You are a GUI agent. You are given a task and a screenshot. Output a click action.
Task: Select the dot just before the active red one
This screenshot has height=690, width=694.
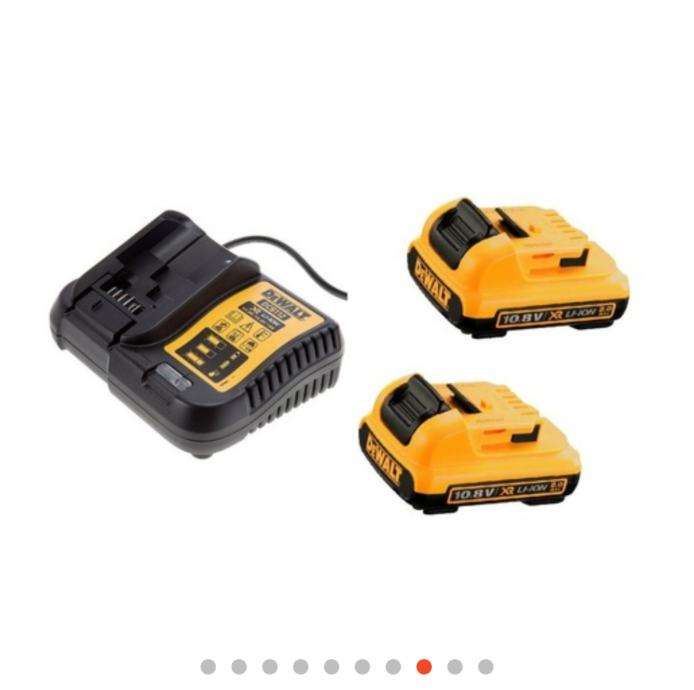[393, 666]
